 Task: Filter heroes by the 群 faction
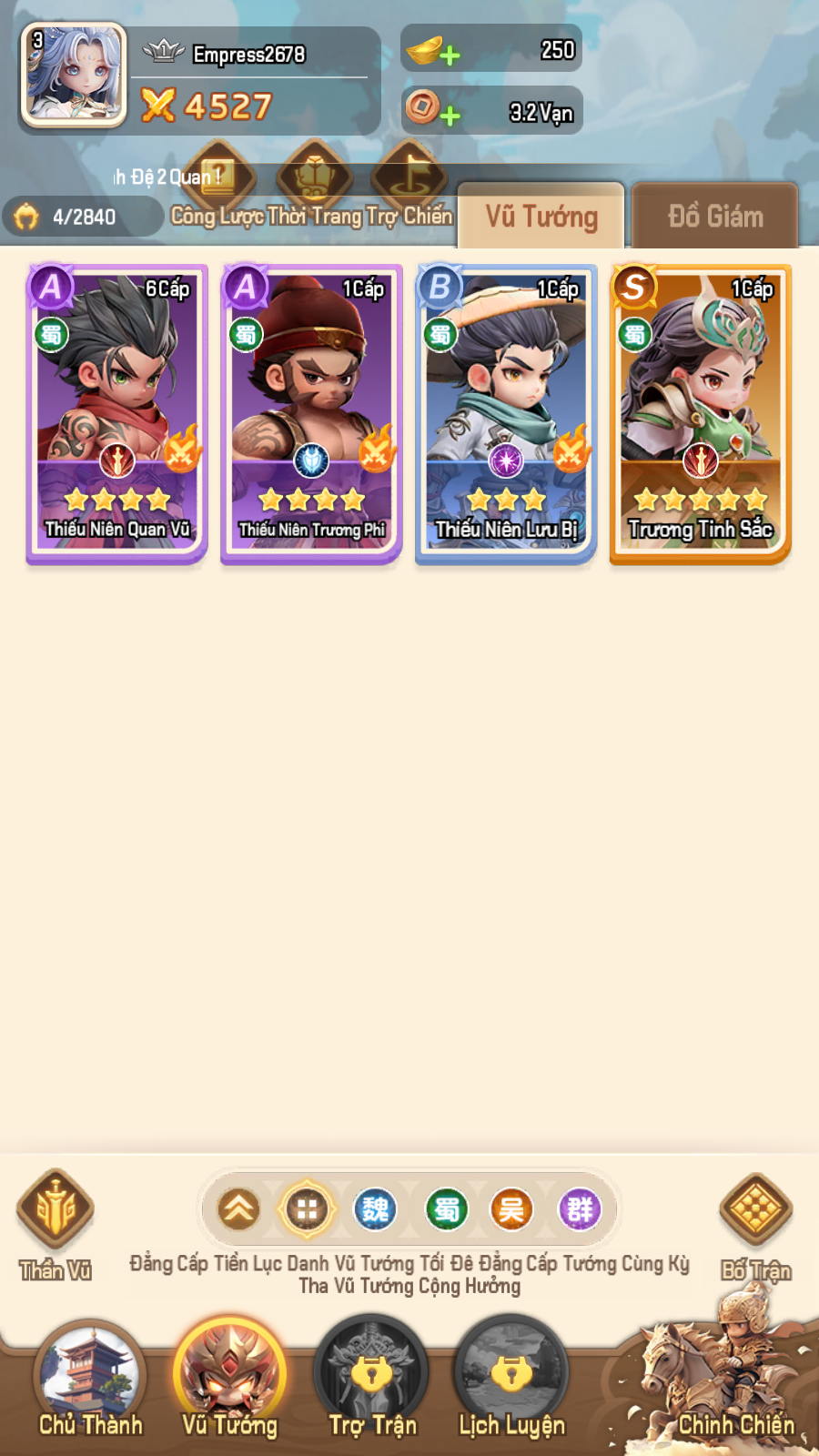pyautogui.click(x=580, y=1209)
